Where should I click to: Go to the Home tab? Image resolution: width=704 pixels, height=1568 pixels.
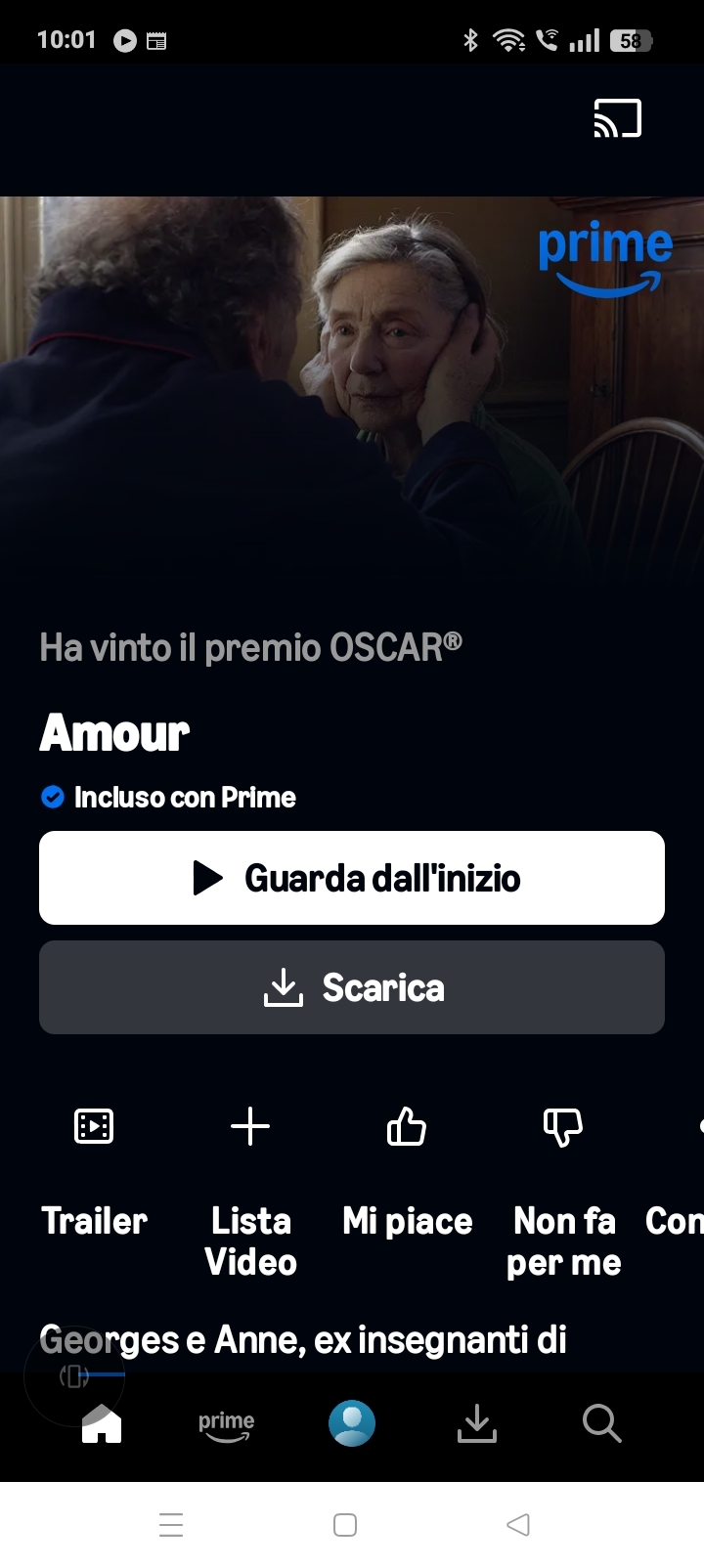(102, 1423)
